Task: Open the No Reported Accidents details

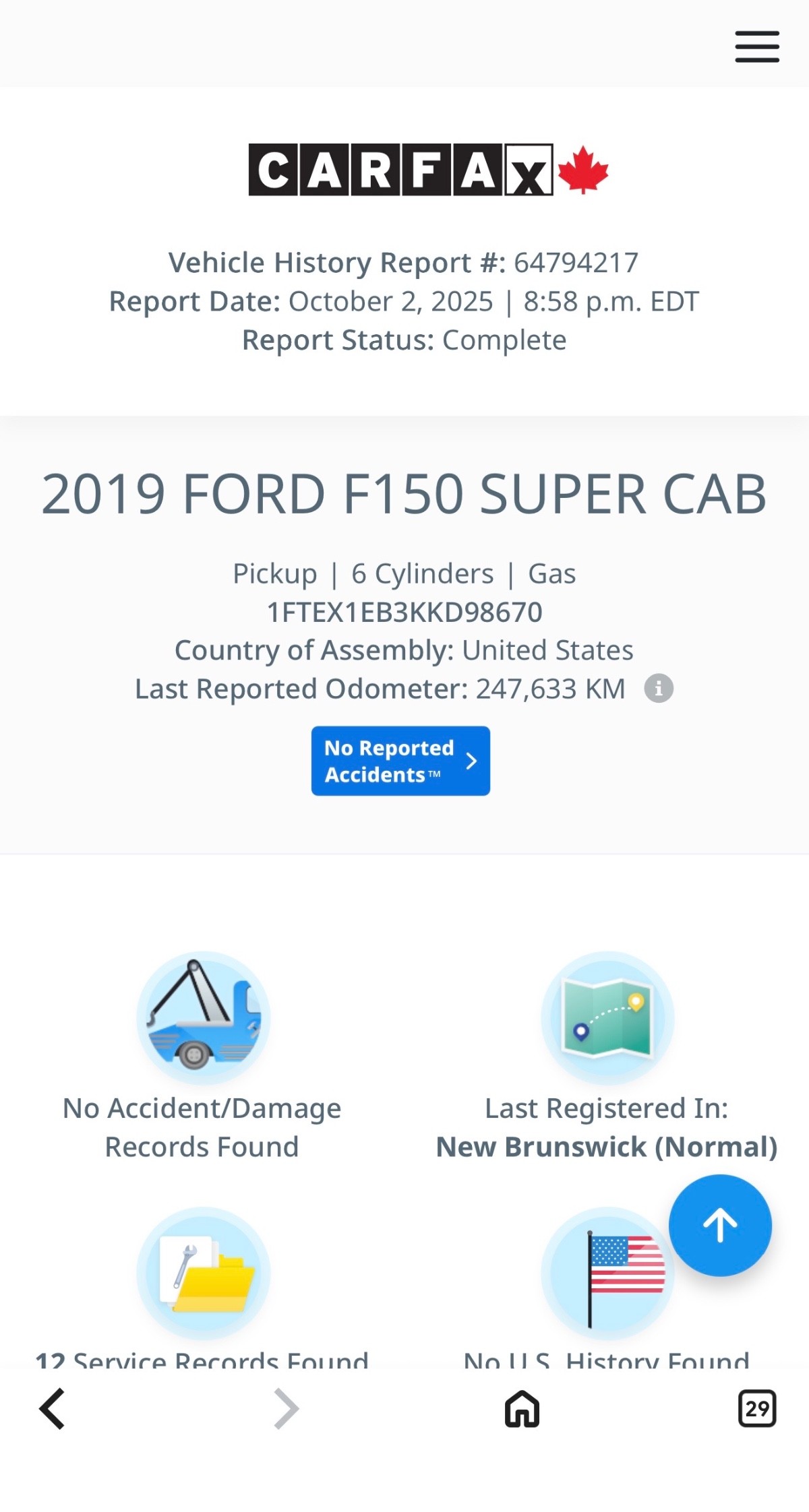Action: click(400, 761)
